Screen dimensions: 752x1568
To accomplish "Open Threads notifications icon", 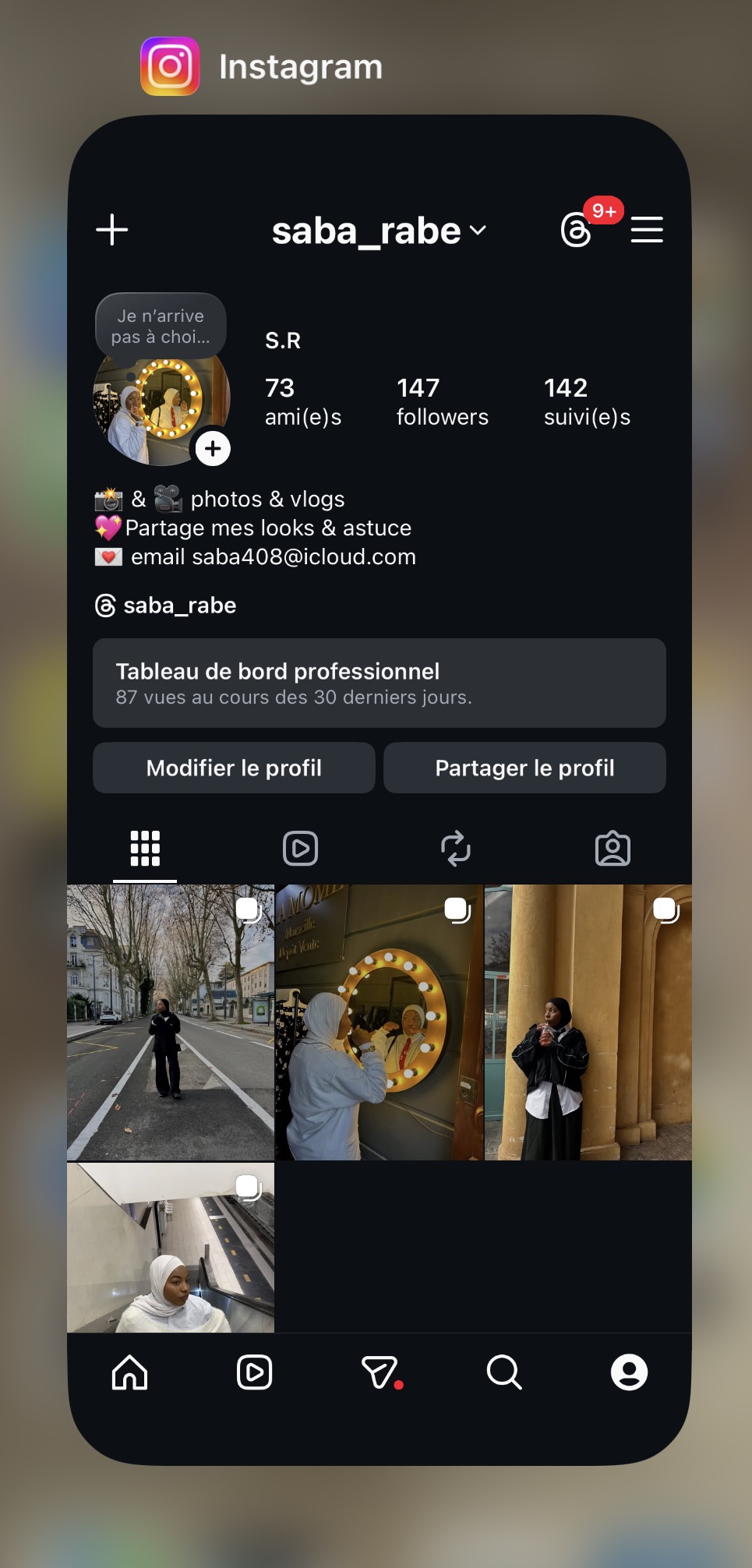I will [x=577, y=230].
